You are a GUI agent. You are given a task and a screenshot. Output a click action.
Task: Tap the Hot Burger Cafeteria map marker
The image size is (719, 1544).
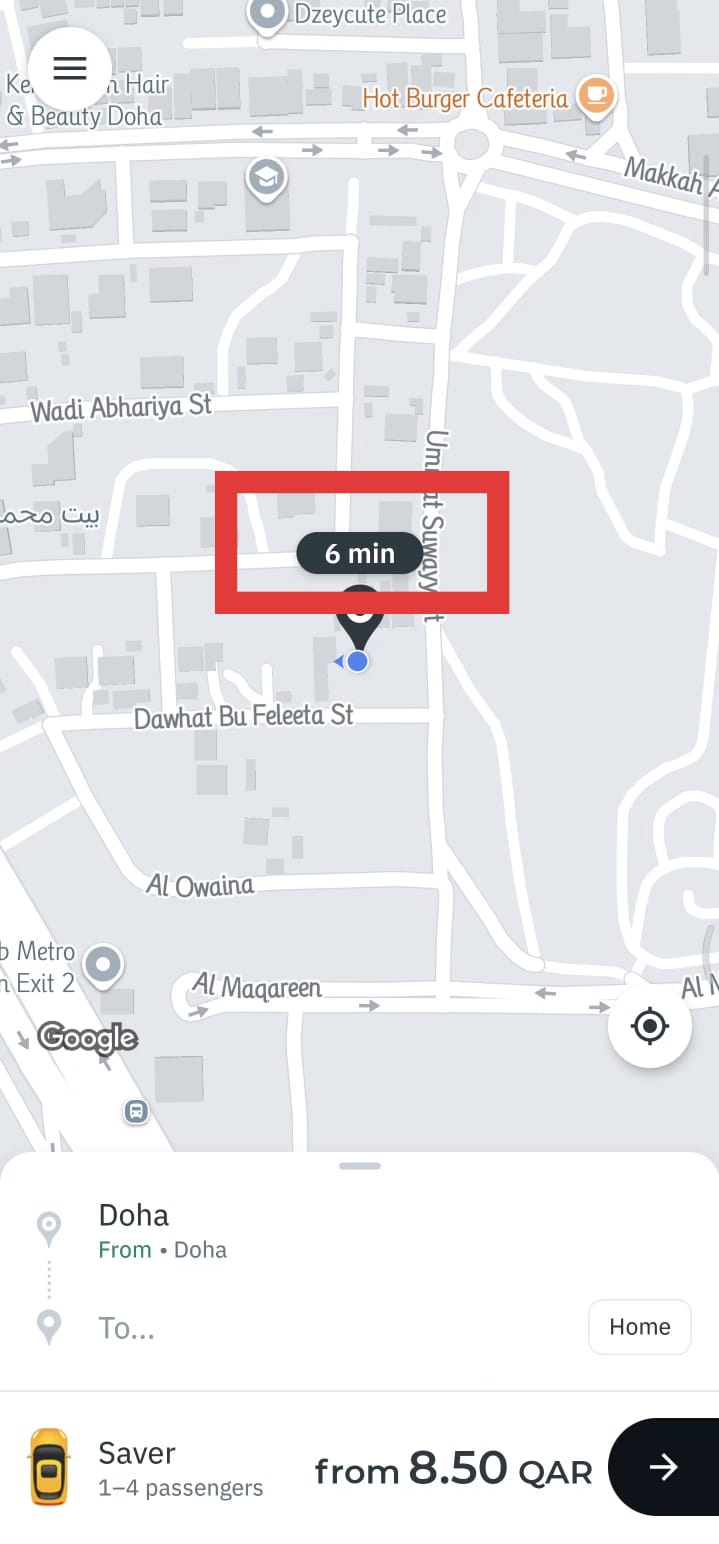(x=598, y=97)
